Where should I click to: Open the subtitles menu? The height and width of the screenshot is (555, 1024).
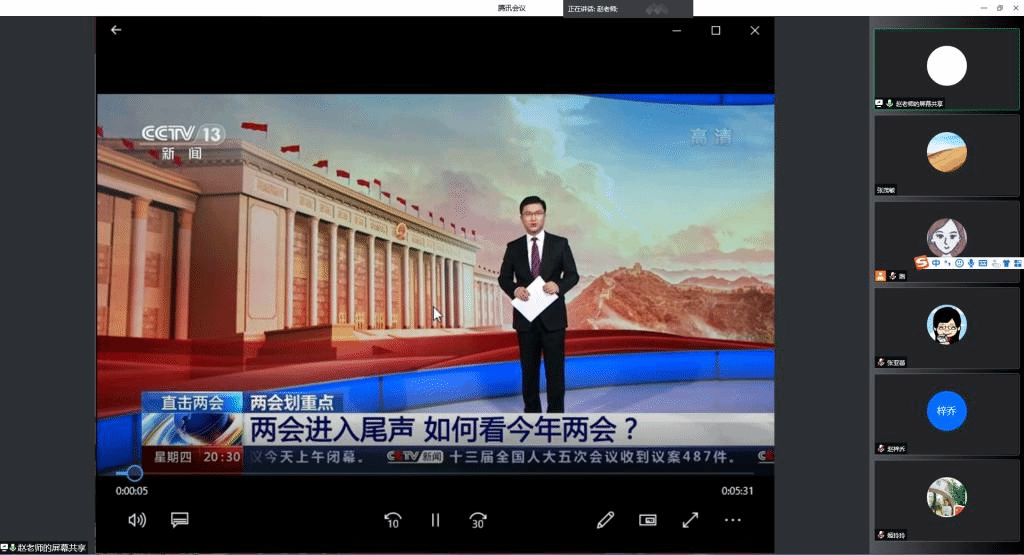(x=180, y=520)
